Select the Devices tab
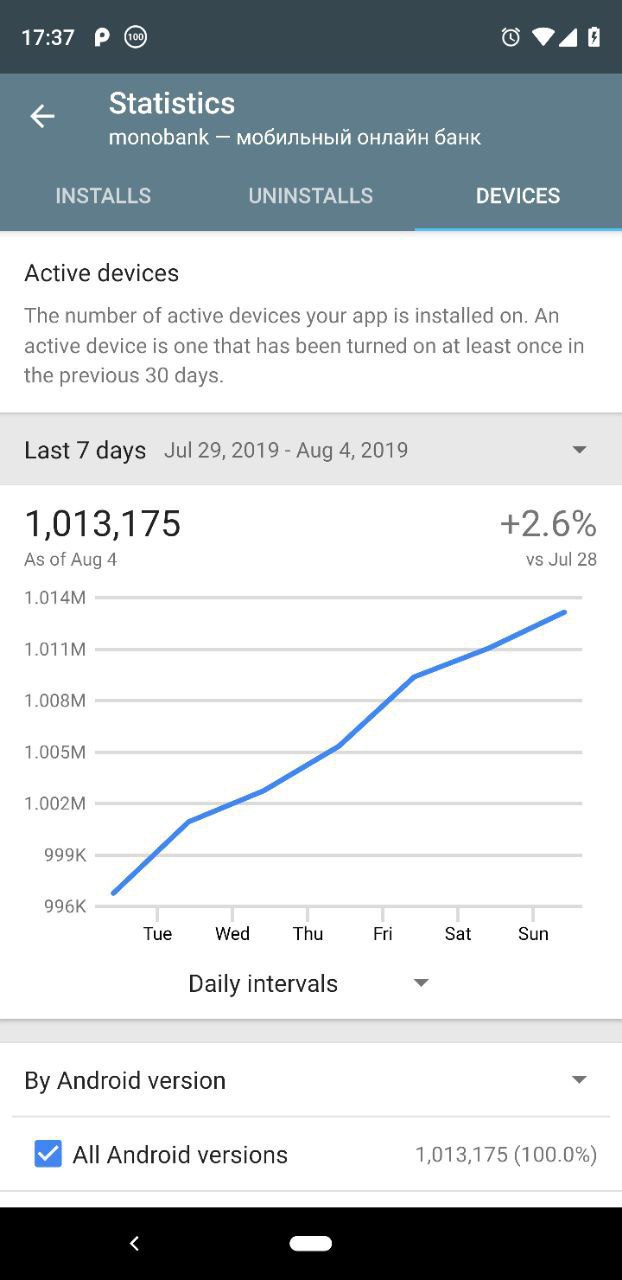Viewport: 622px width, 1280px height. click(517, 196)
